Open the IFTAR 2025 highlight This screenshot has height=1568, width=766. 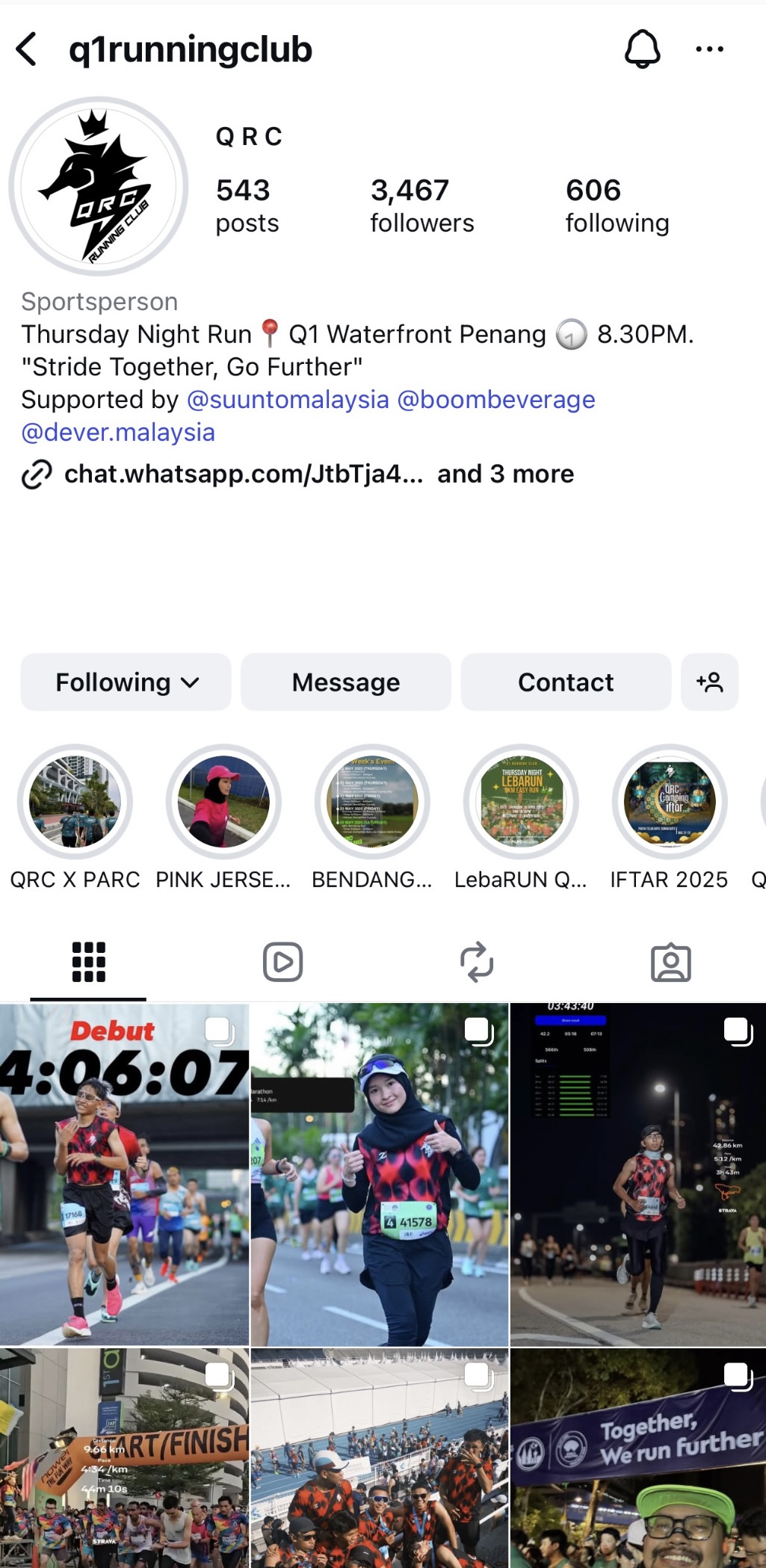click(670, 802)
